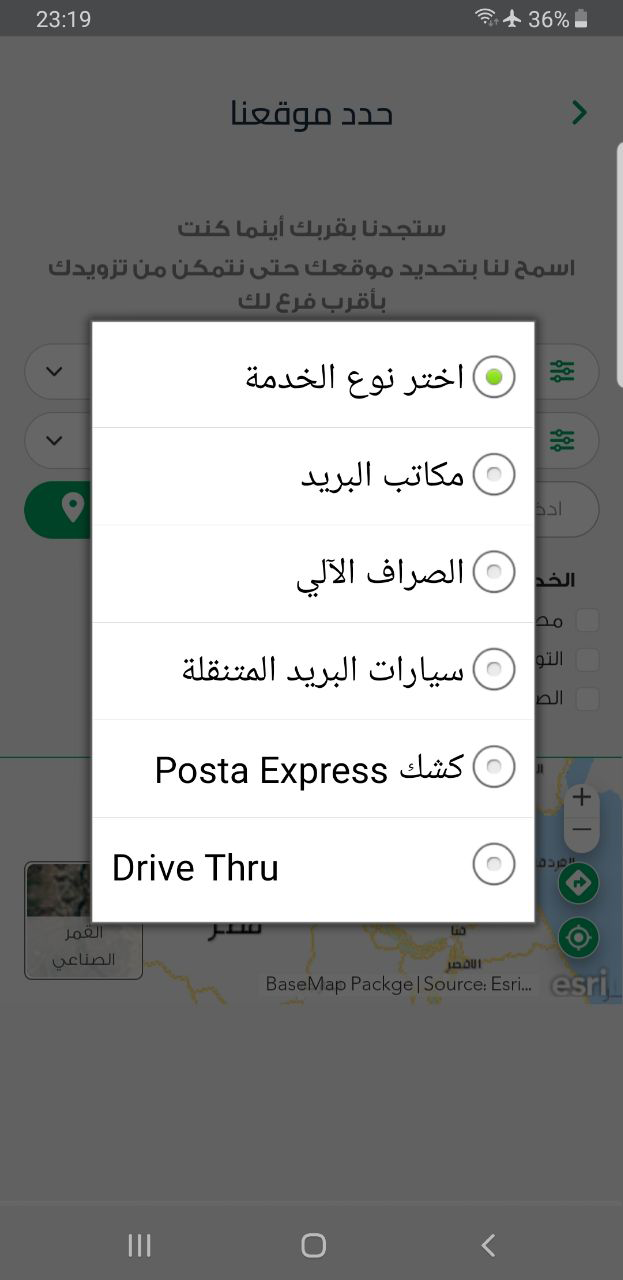Viewport: 623px width, 1280px height.
Task: Select الصراف الآلي option
Action: pyautogui.click(x=313, y=573)
